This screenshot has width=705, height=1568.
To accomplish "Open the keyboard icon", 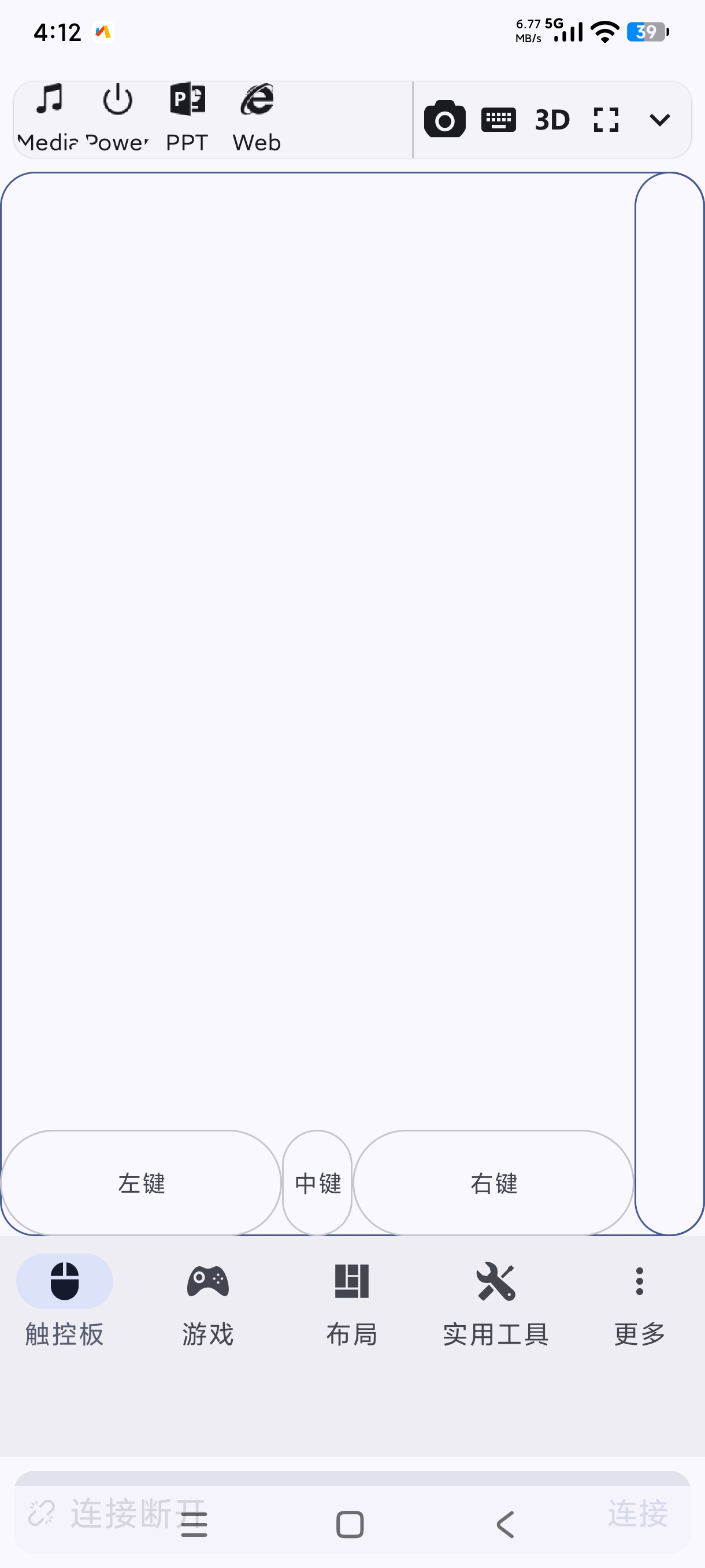I will (x=498, y=119).
